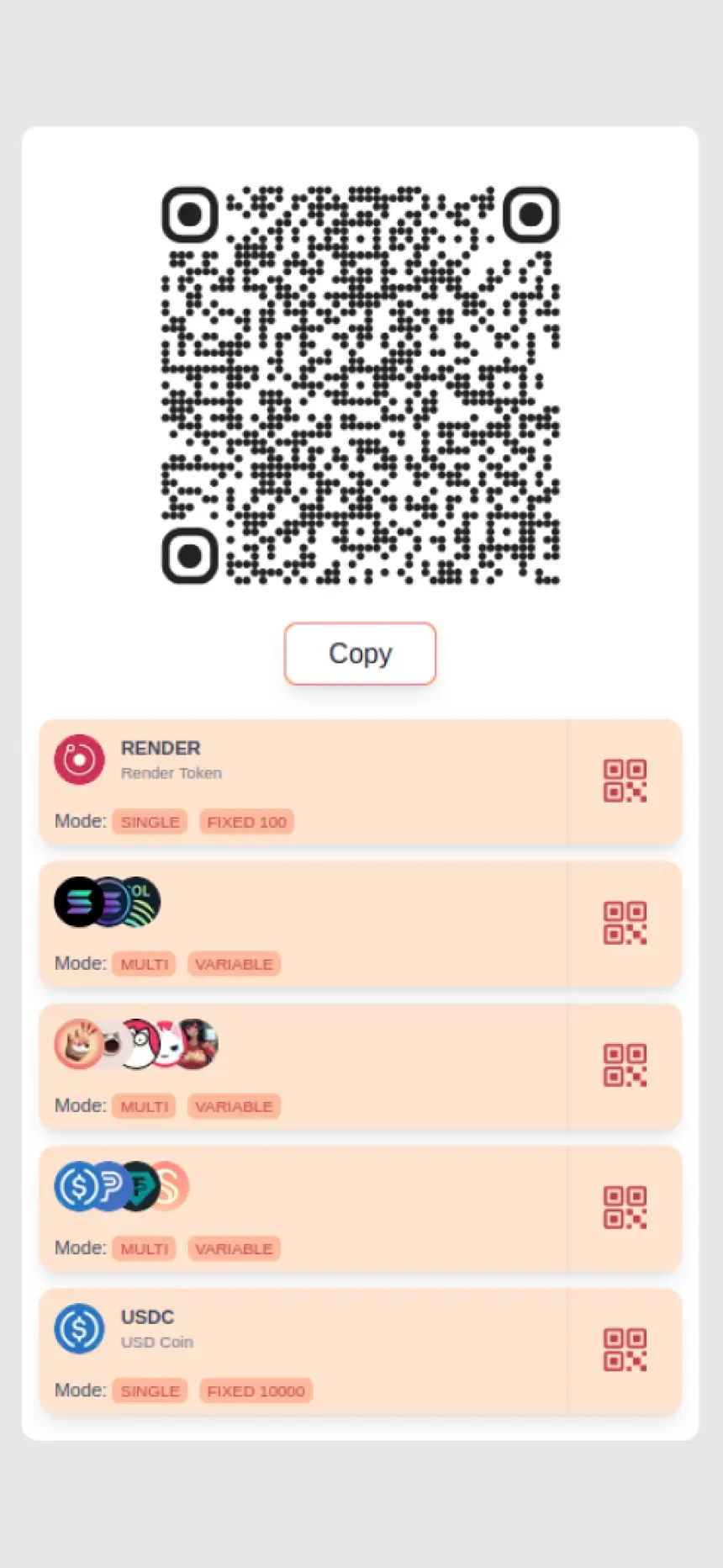Choose the multi card with stablecoin dollar icons
The height and width of the screenshot is (1568, 723).
pyautogui.click(x=303, y=1208)
